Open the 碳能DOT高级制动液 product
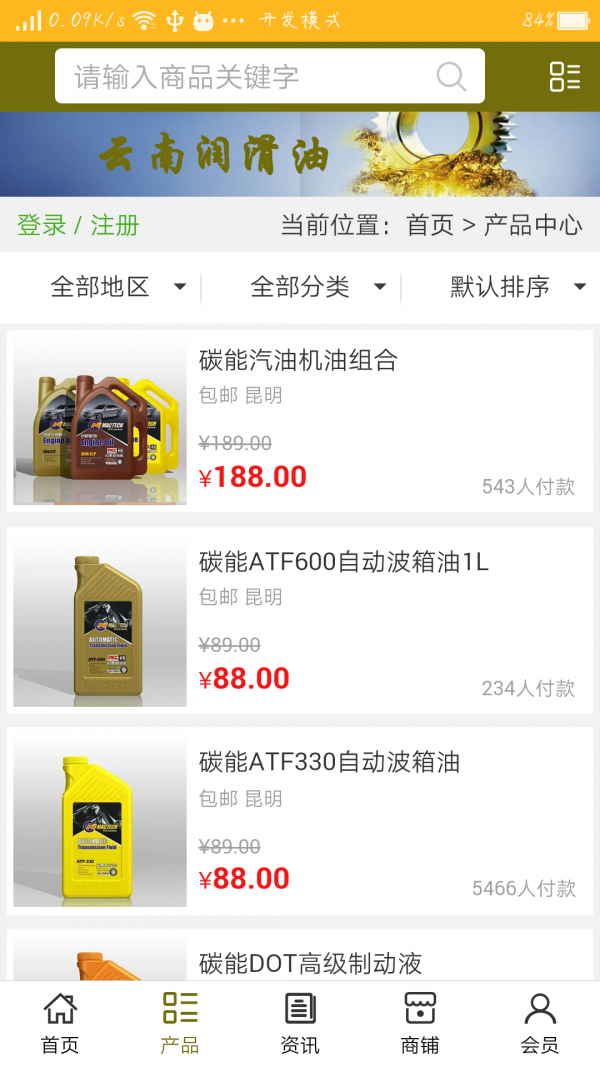The image size is (600, 1067). 310,963
